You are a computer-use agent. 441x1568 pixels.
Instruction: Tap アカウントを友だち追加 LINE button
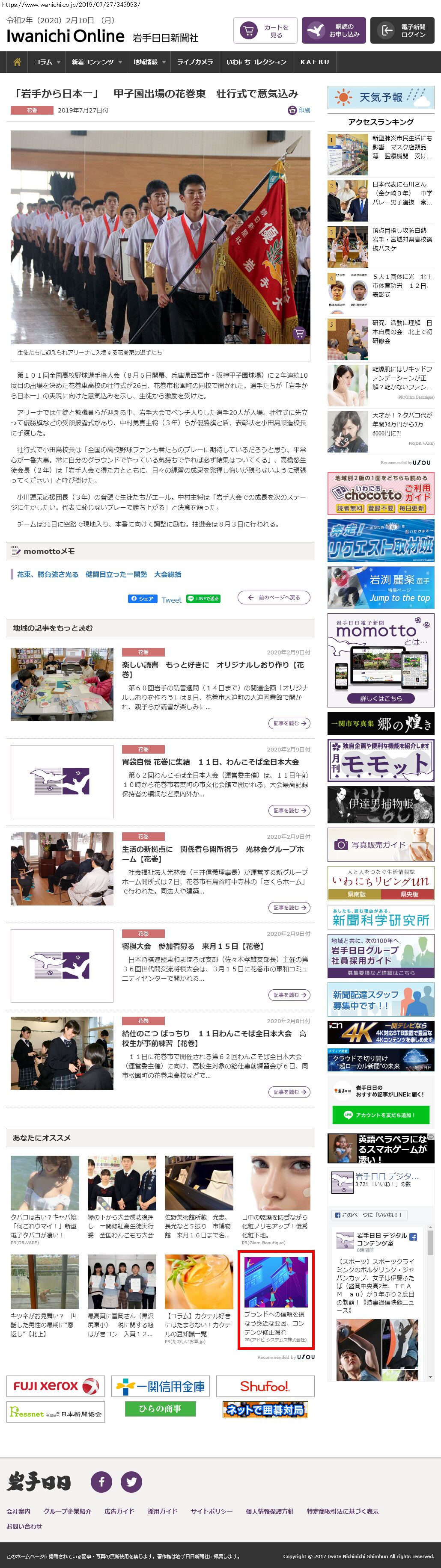pos(381,1115)
